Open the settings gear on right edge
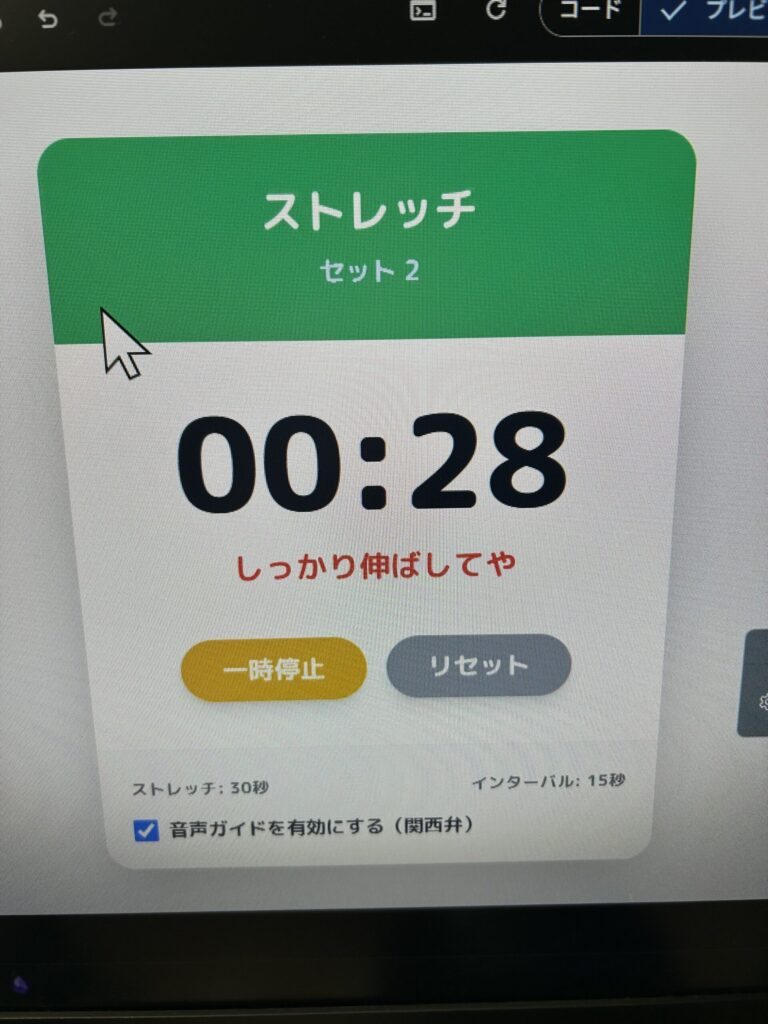The height and width of the screenshot is (1024, 768). (x=762, y=700)
